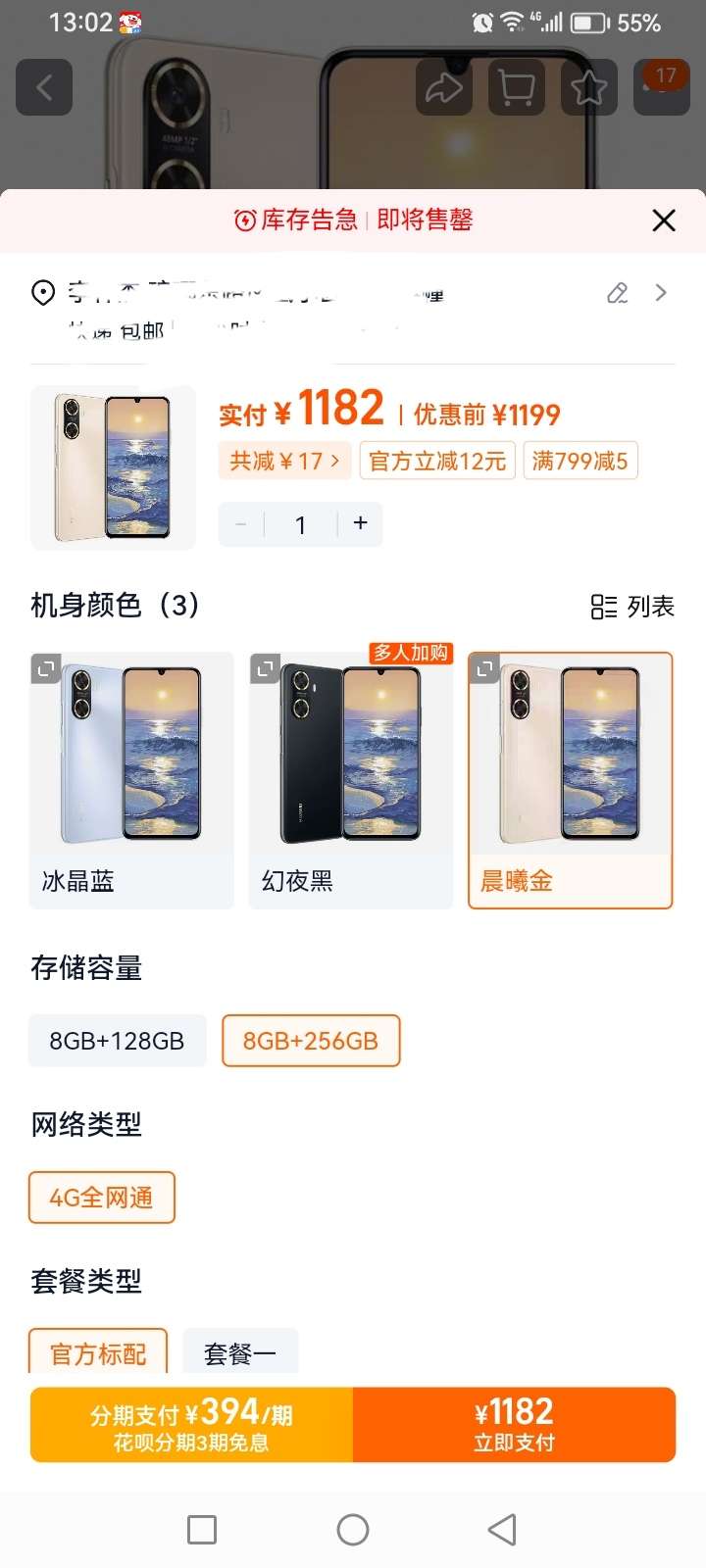Close the product options sheet

tap(664, 220)
